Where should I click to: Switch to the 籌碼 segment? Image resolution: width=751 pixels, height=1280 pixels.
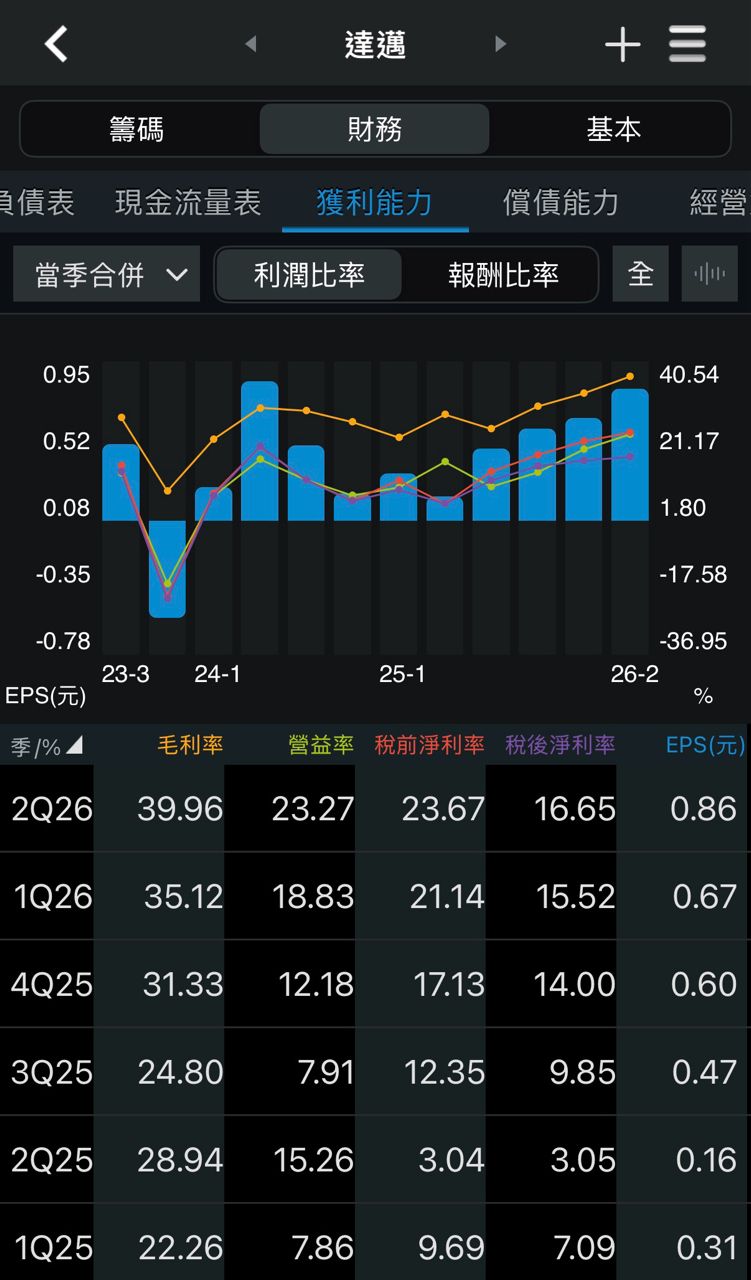tap(137, 129)
